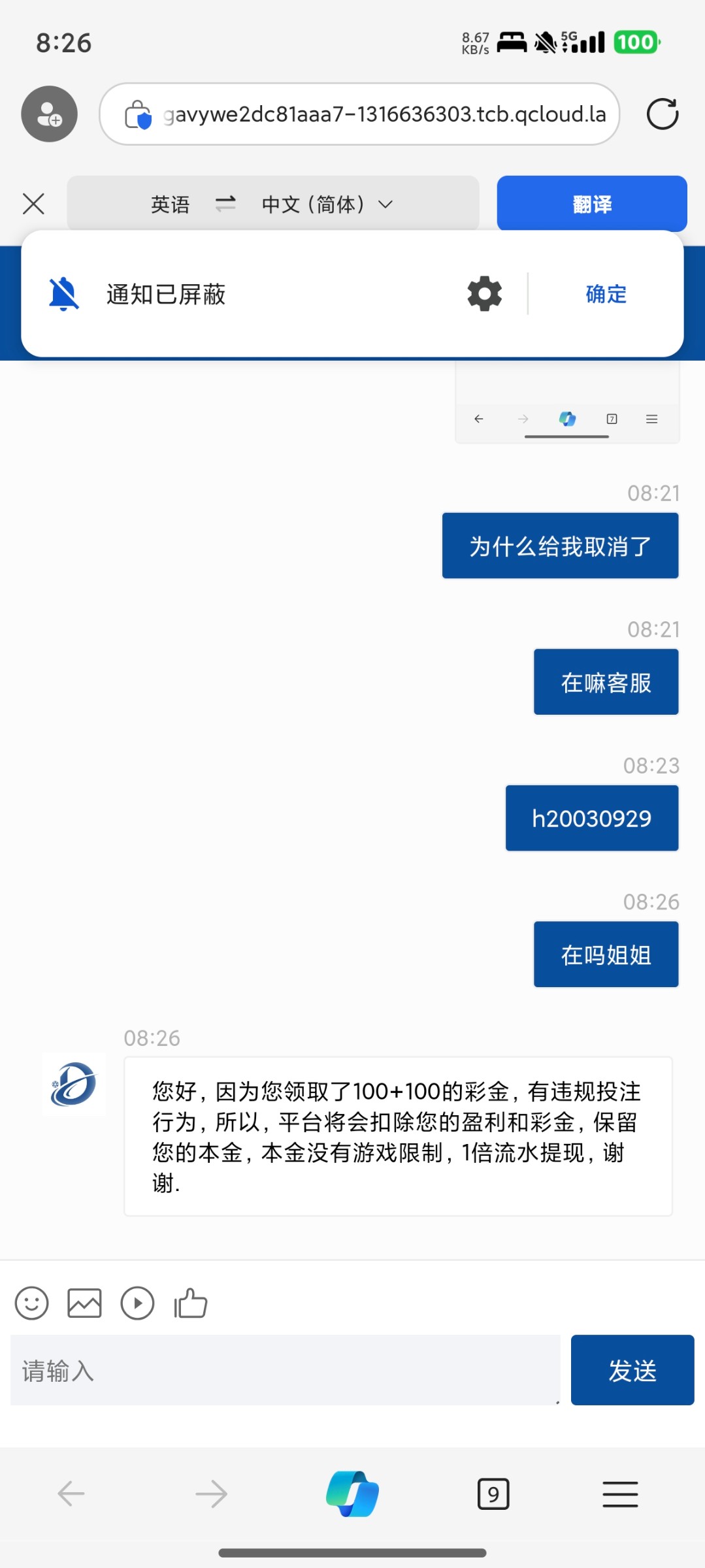Viewport: 705px width, 1568px height.
Task: Open the 9 tabs switcher
Action: 493,1494
